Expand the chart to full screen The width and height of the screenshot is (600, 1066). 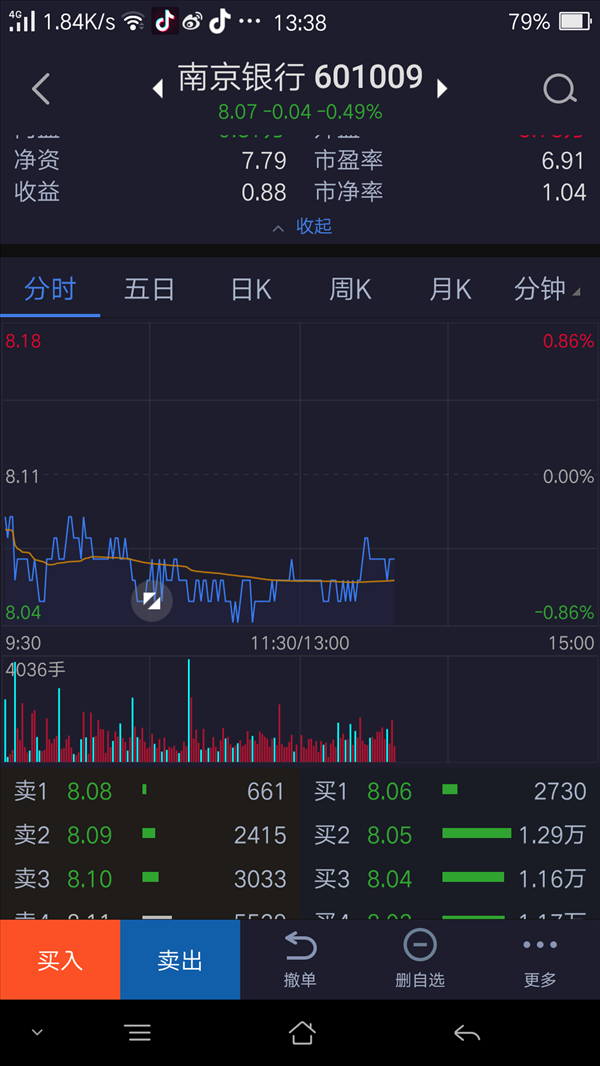click(x=152, y=601)
